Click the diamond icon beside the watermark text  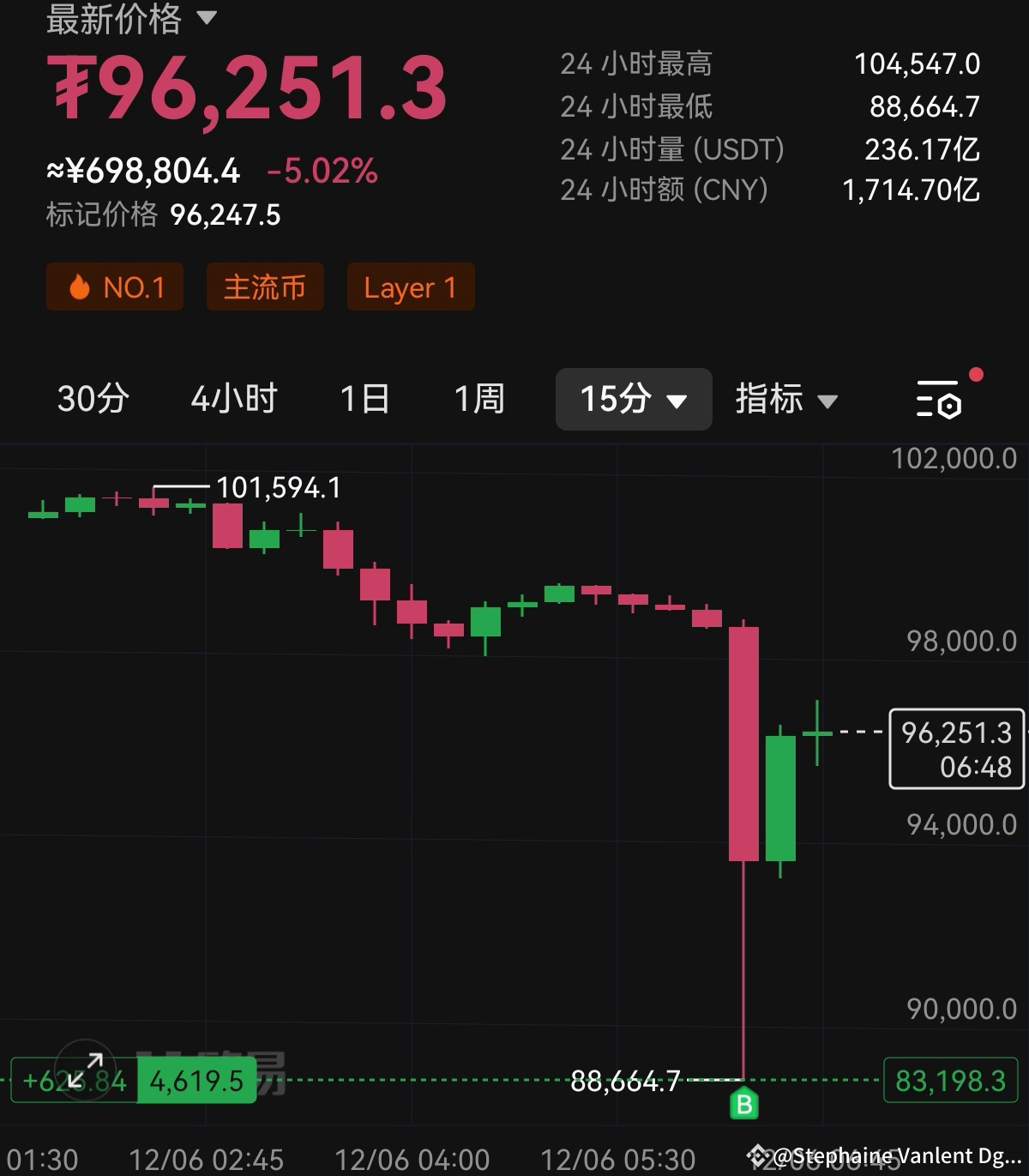[758, 1156]
